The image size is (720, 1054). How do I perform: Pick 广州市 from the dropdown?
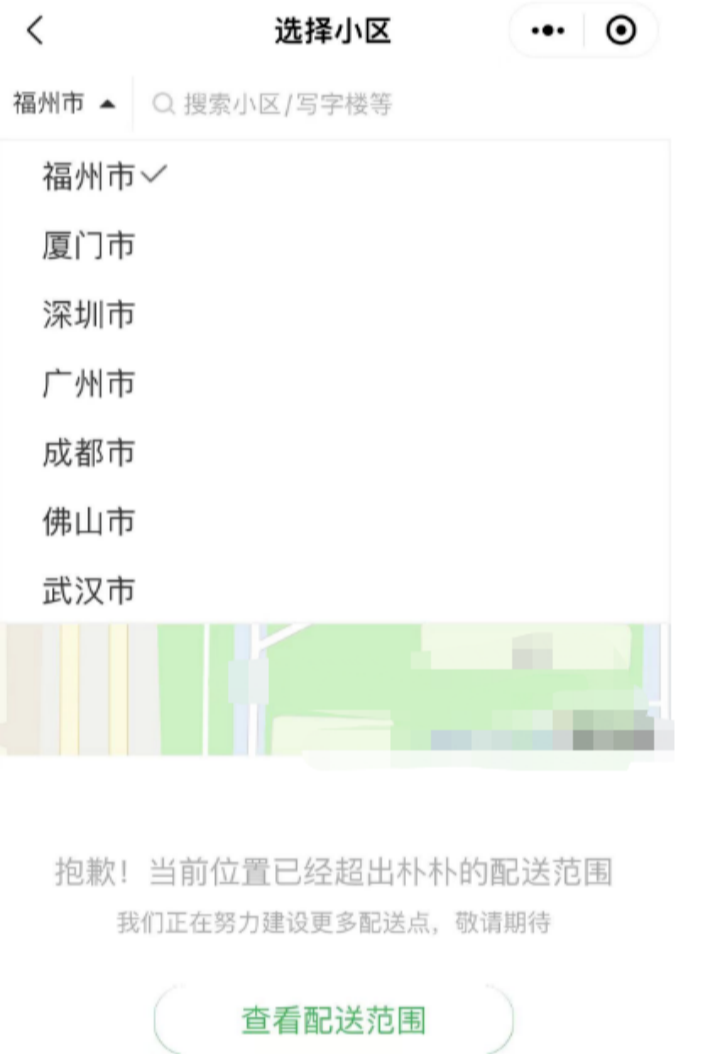pyautogui.click(x=88, y=384)
